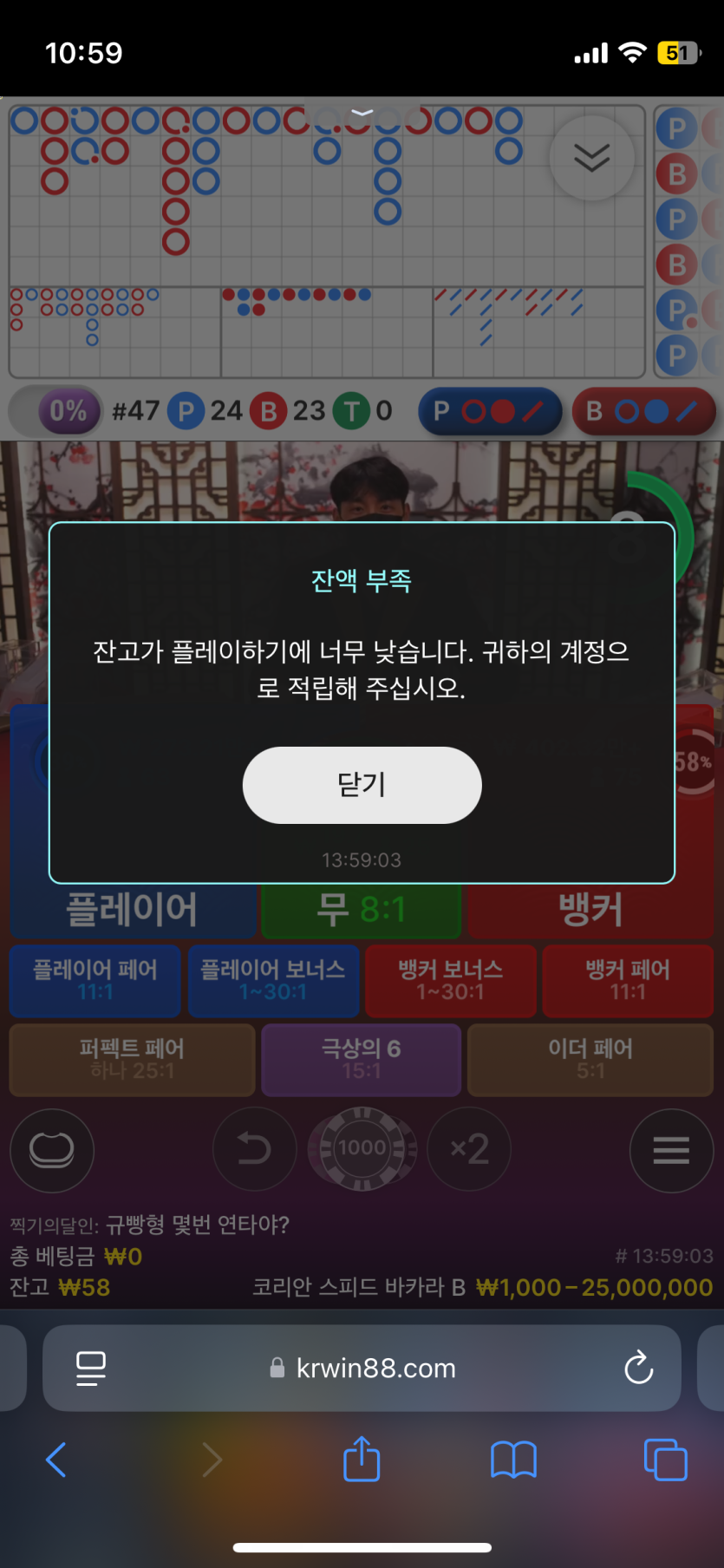Bet on 플레이어
This screenshot has width=724, height=1568.
[x=132, y=909]
